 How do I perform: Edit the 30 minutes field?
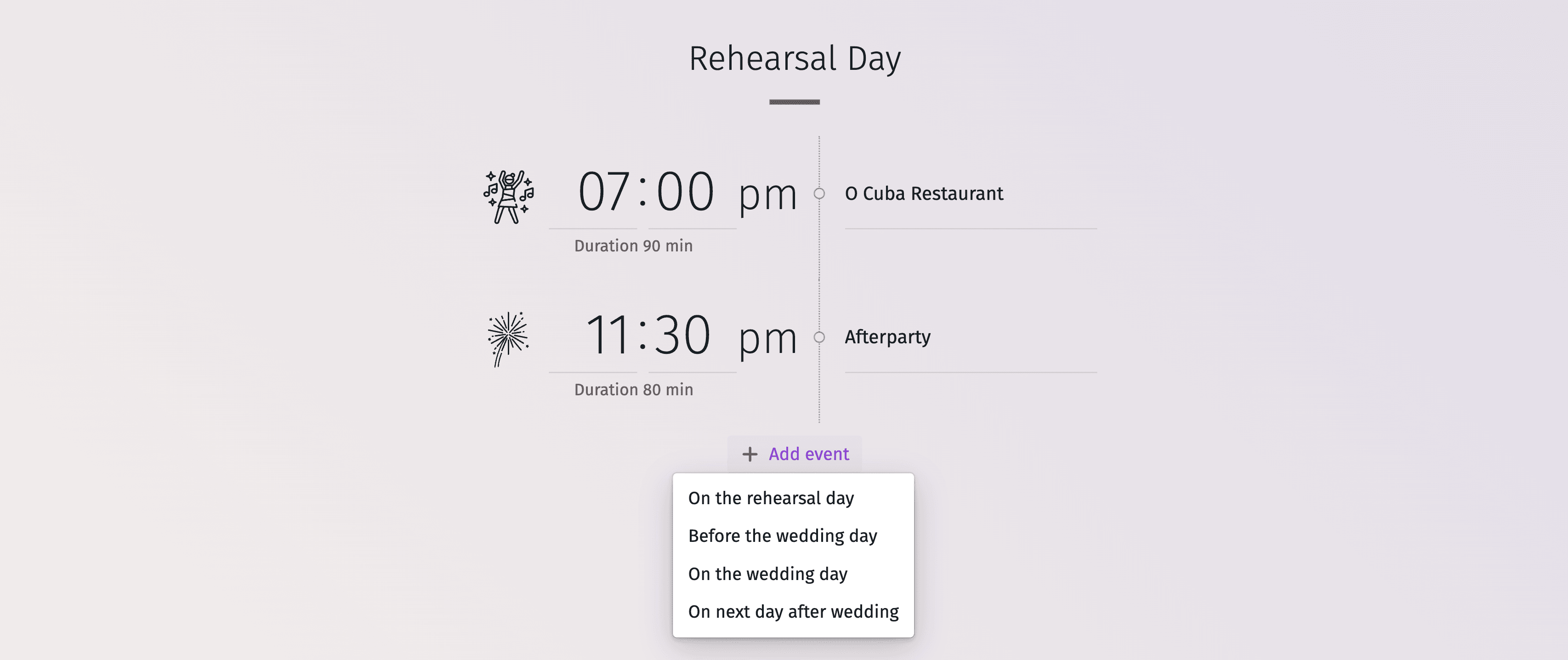pos(682,336)
